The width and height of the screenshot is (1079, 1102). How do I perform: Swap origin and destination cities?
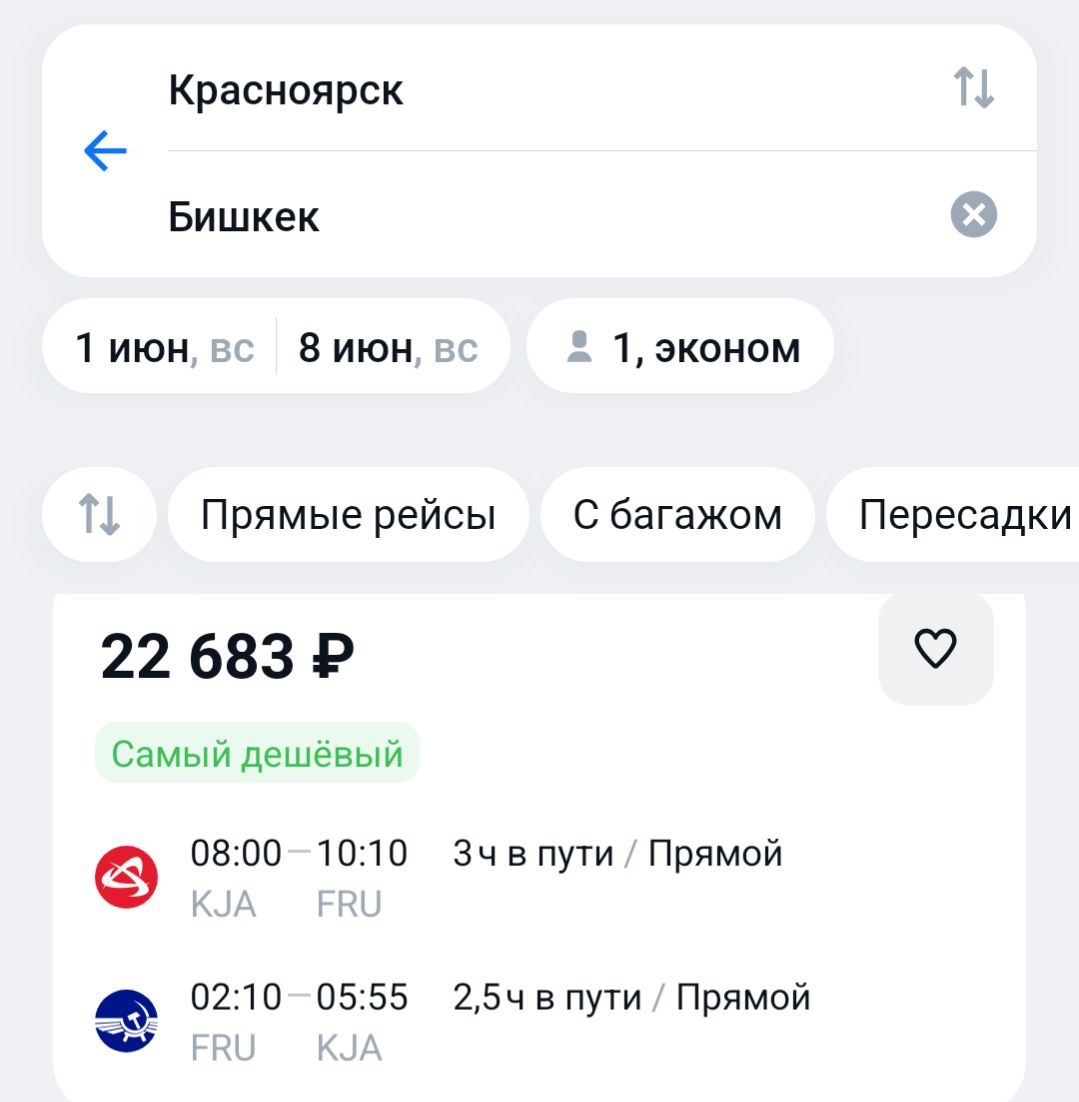click(973, 89)
